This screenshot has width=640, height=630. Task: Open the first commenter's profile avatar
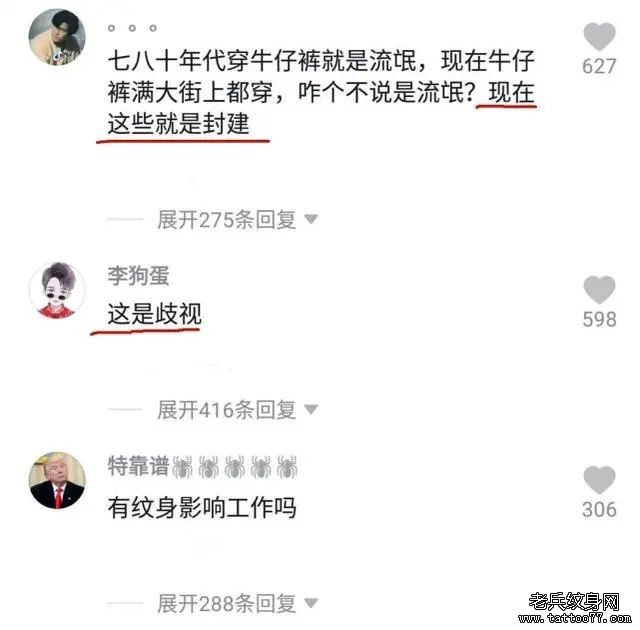pos(57,37)
